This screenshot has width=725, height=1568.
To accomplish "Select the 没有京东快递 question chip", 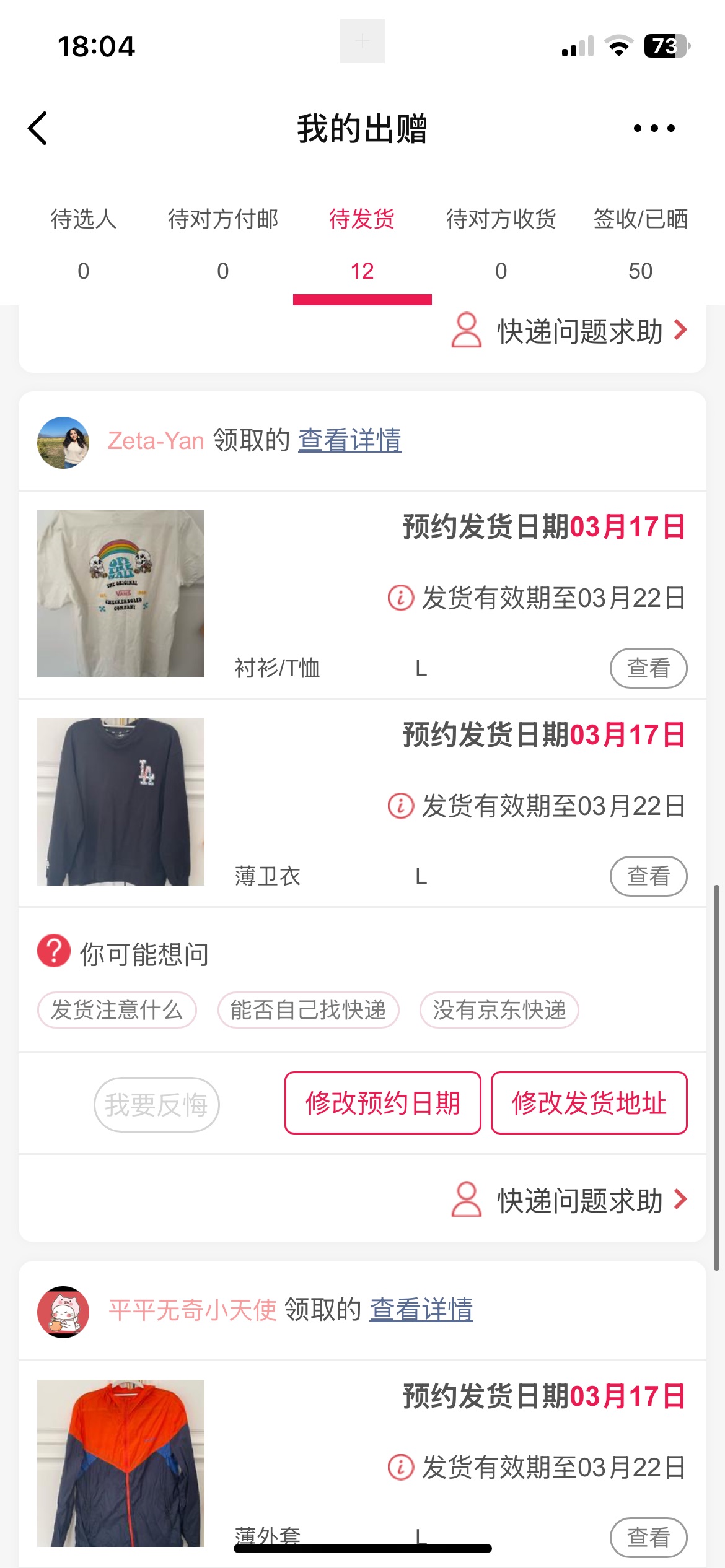I will point(499,1010).
